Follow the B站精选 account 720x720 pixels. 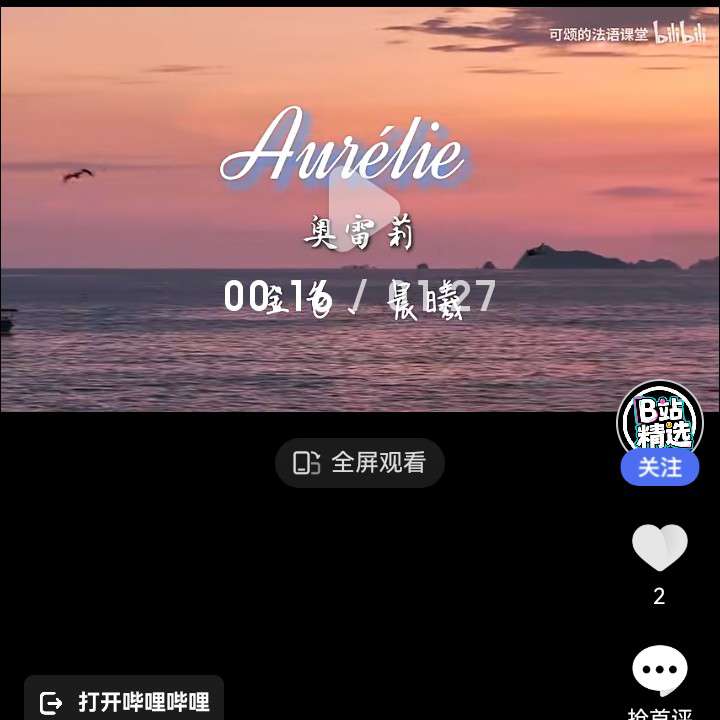coord(659,467)
